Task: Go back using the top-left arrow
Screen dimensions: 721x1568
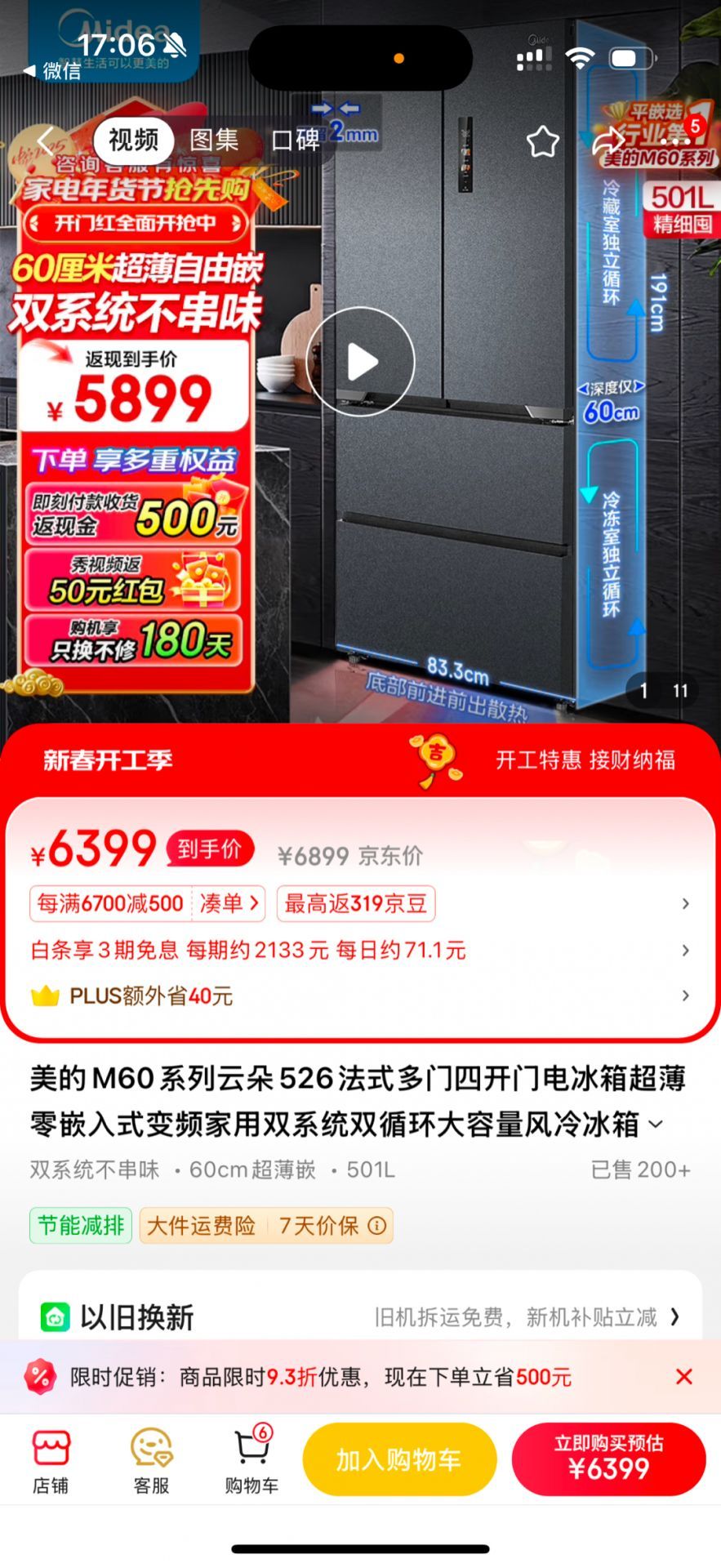Action: [47, 140]
